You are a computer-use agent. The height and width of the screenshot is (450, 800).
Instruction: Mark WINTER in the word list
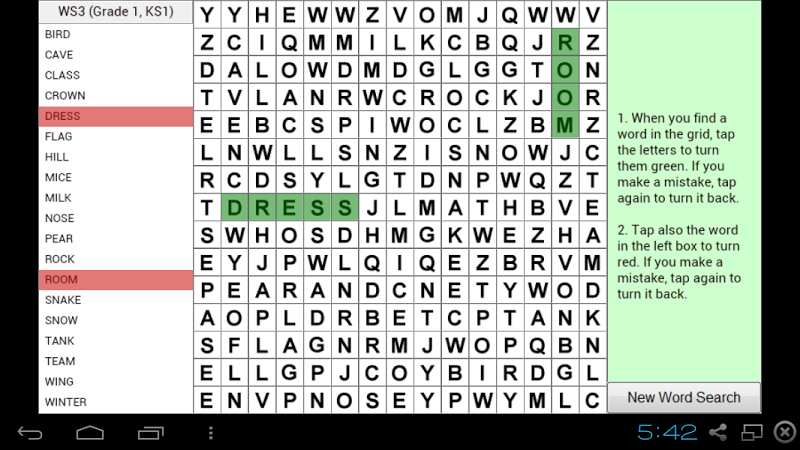(115, 402)
